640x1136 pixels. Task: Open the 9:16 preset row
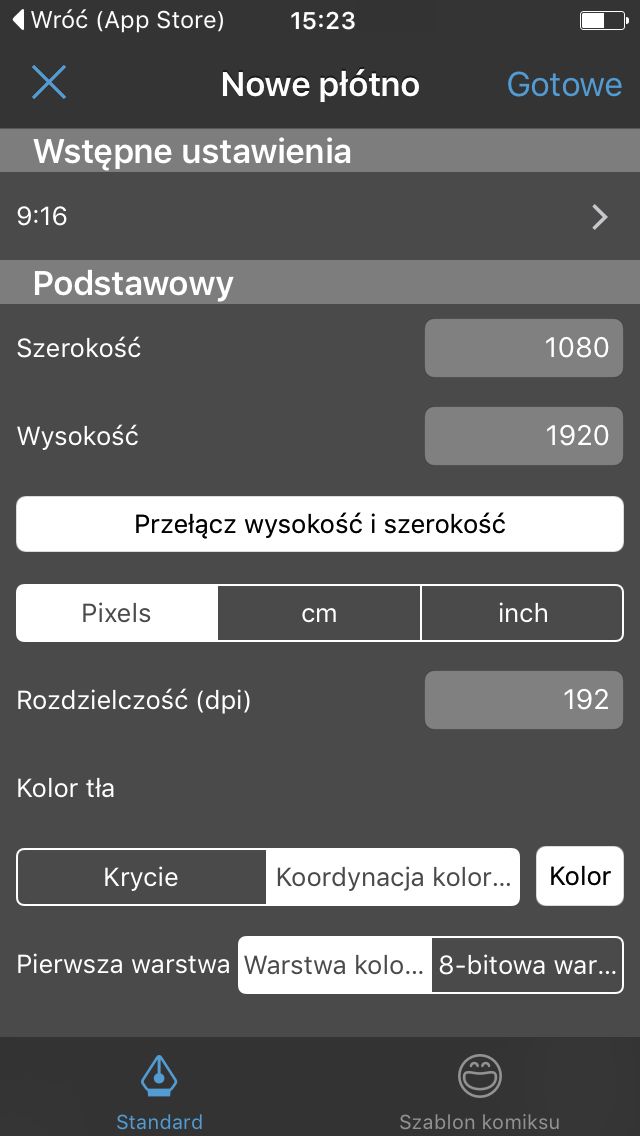pyautogui.click(x=320, y=216)
